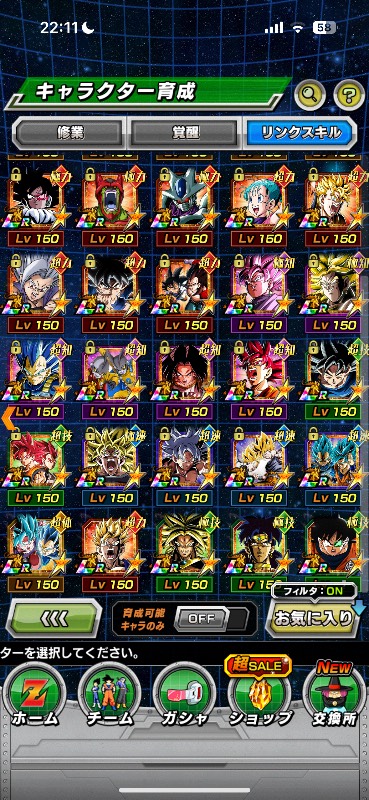Open the 交換所 marked NEW
The width and height of the screenshot is (369, 800).
(334, 693)
